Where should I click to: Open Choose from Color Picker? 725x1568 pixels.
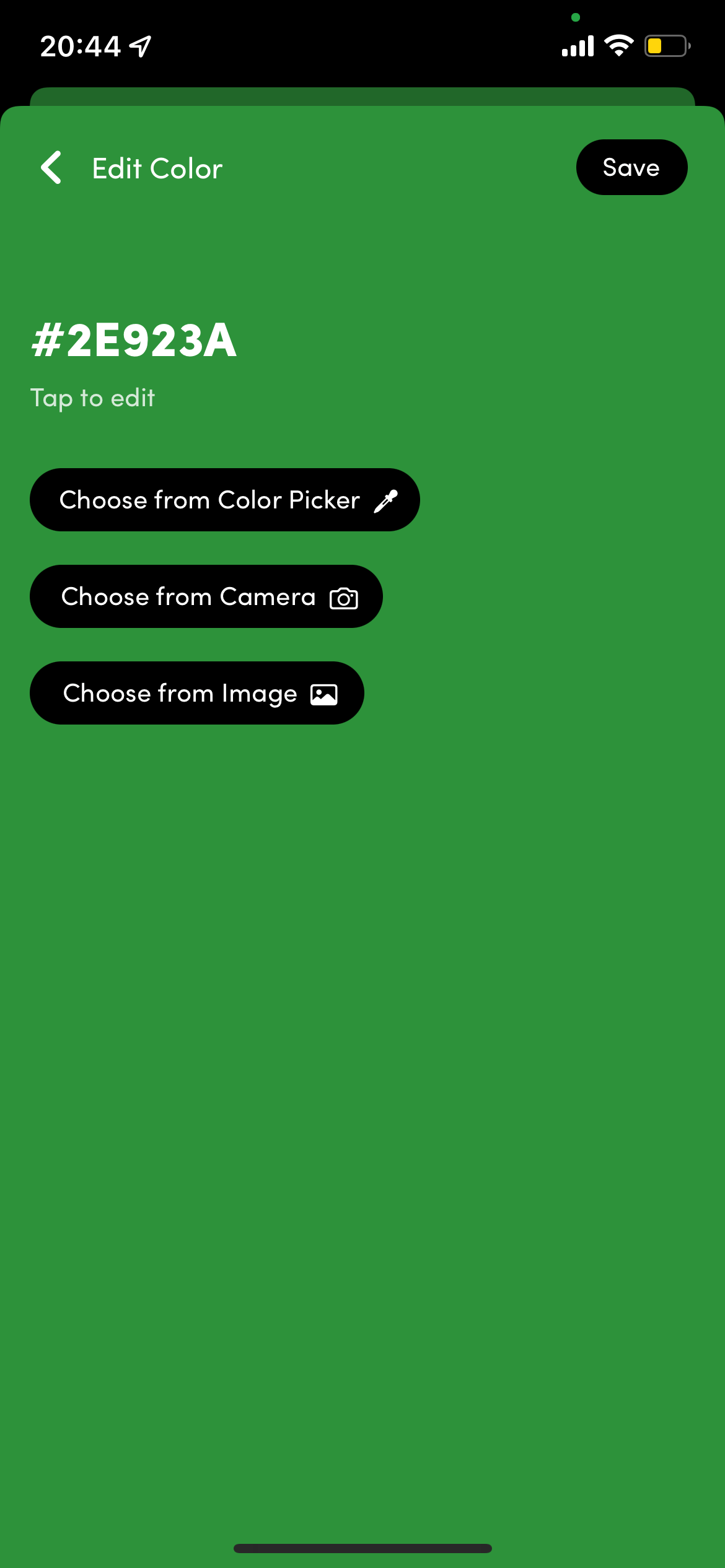(224, 500)
